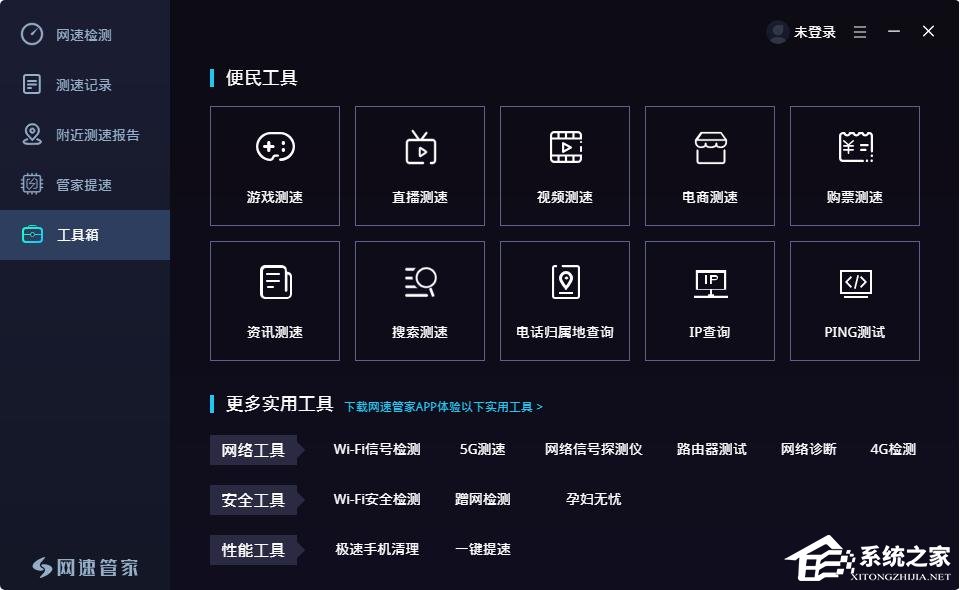Start 视频测速 tool
The image size is (960, 590).
(565, 166)
